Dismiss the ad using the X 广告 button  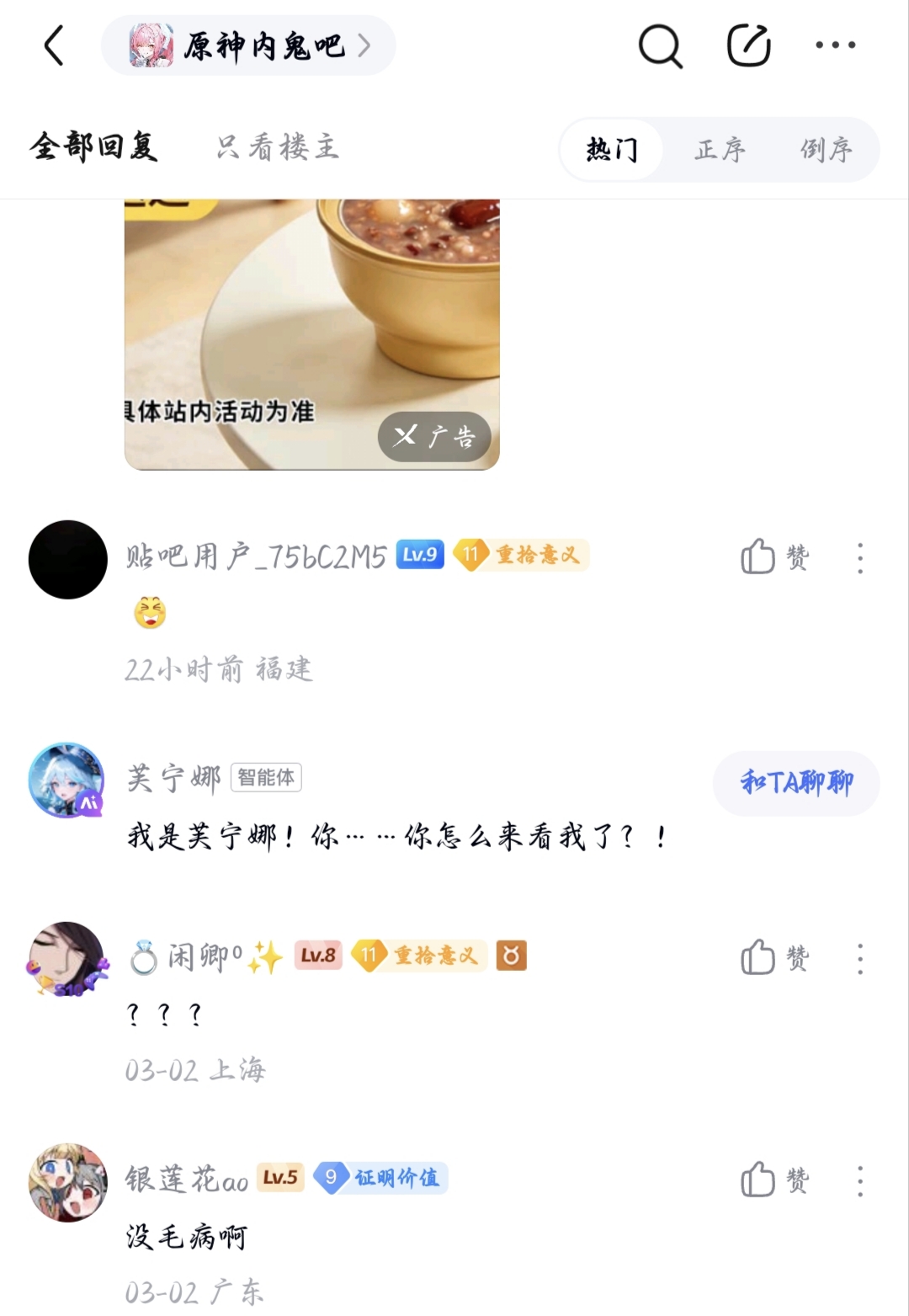click(434, 436)
